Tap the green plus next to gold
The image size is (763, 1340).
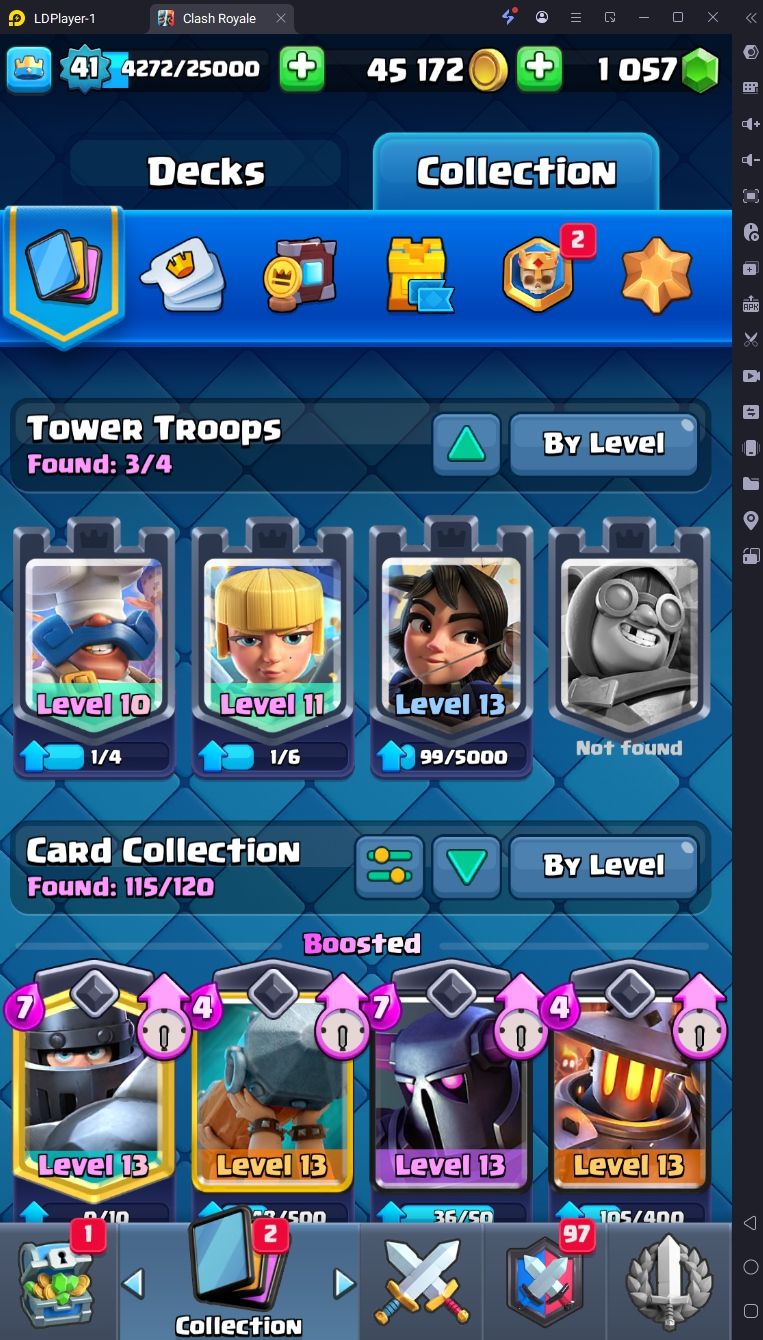click(x=539, y=69)
